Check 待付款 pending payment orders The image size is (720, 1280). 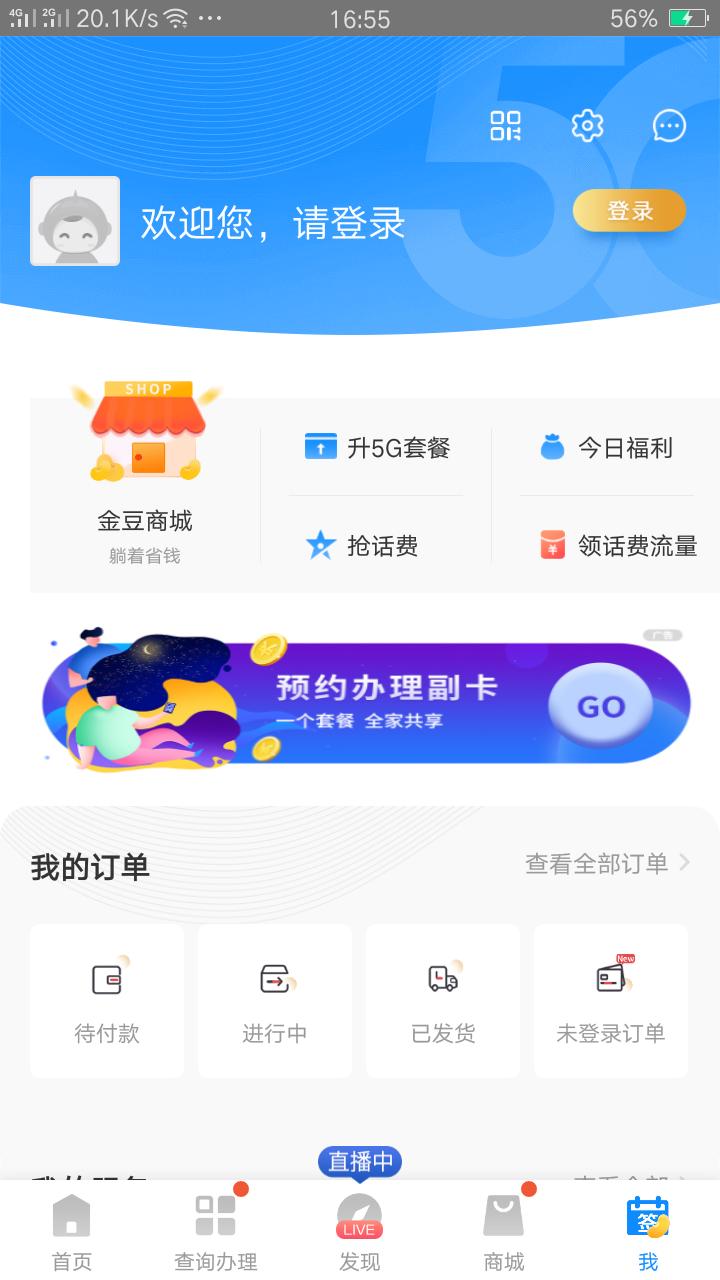coord(106,1000)
